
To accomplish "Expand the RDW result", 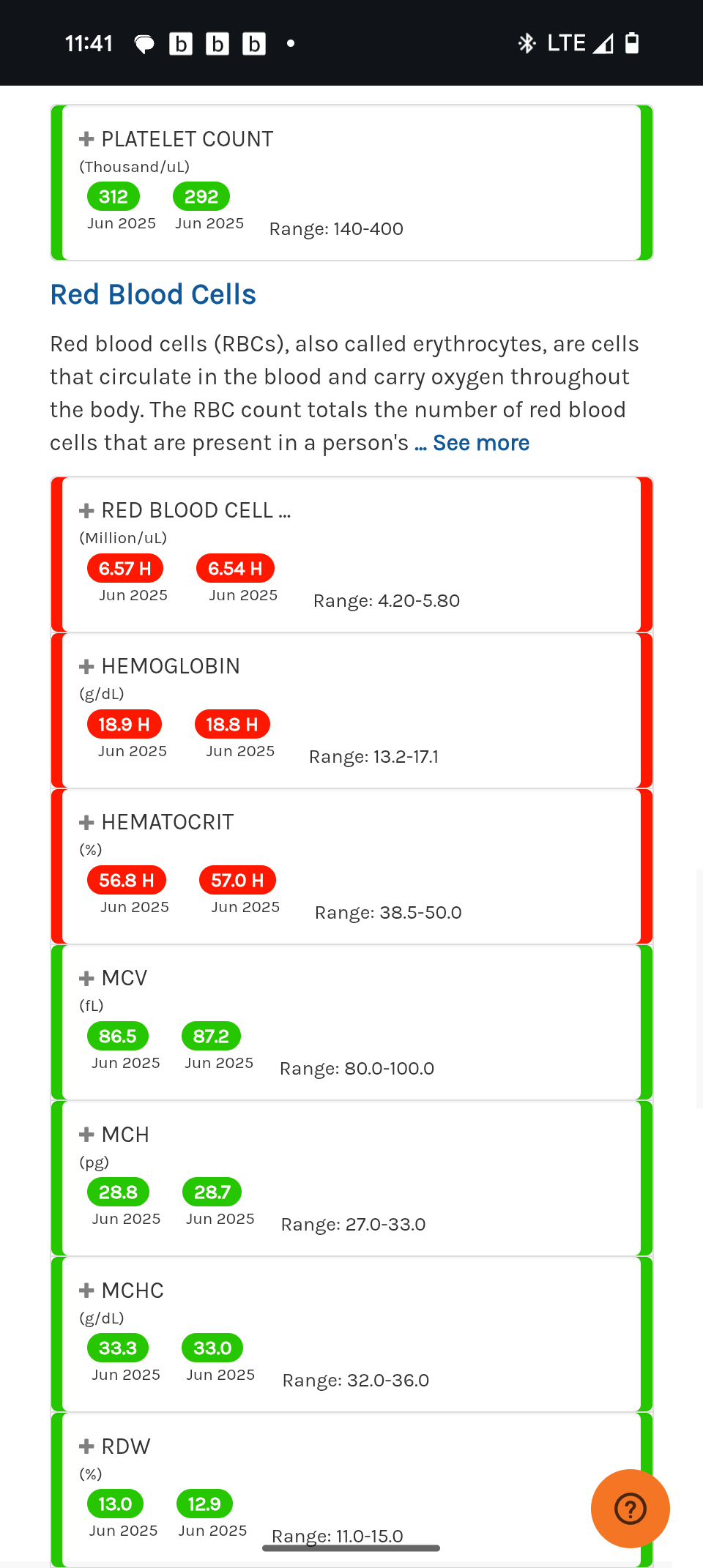I will 87,1446.
